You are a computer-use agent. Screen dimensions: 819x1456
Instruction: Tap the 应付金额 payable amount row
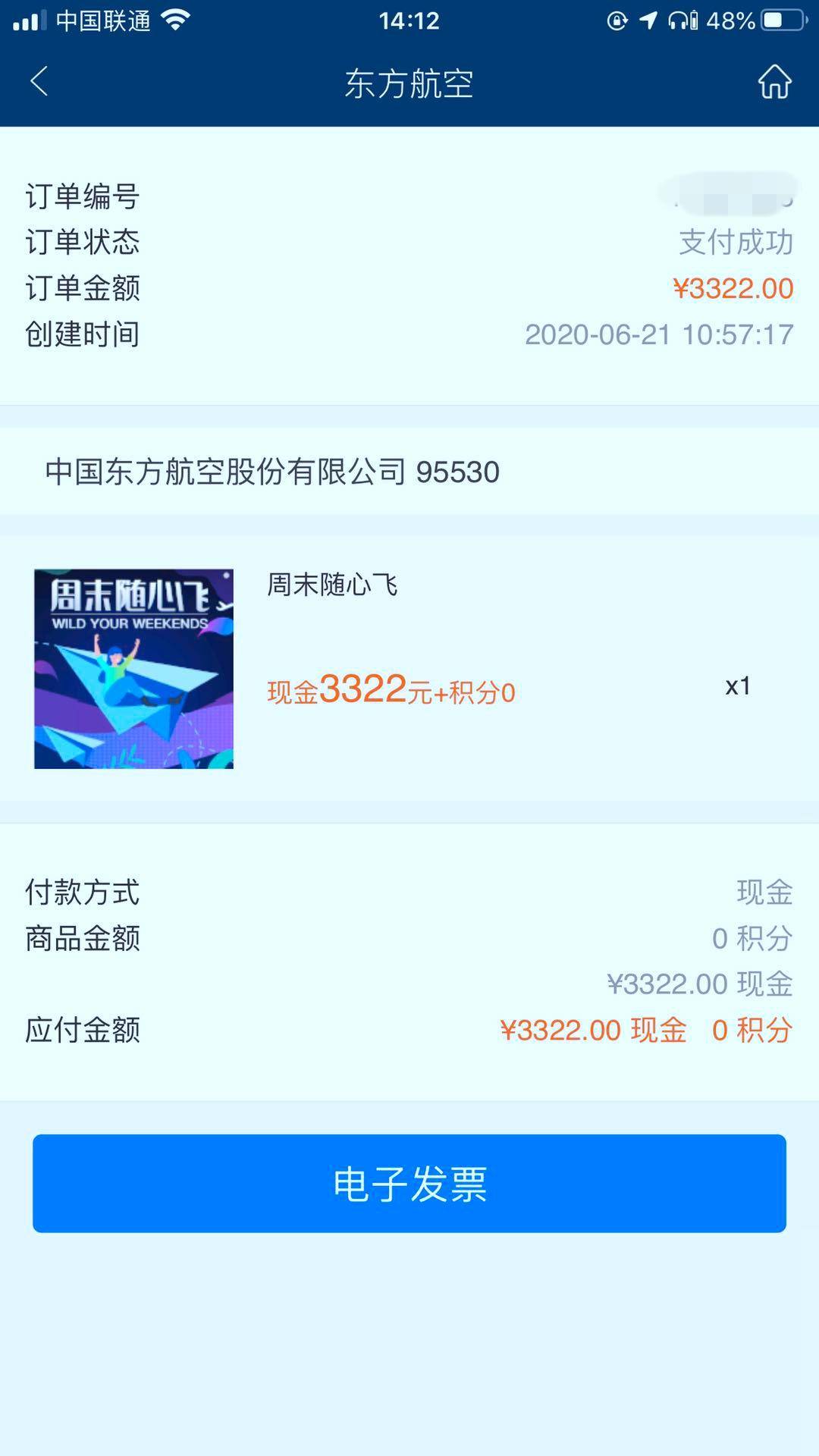point(409,1031)
